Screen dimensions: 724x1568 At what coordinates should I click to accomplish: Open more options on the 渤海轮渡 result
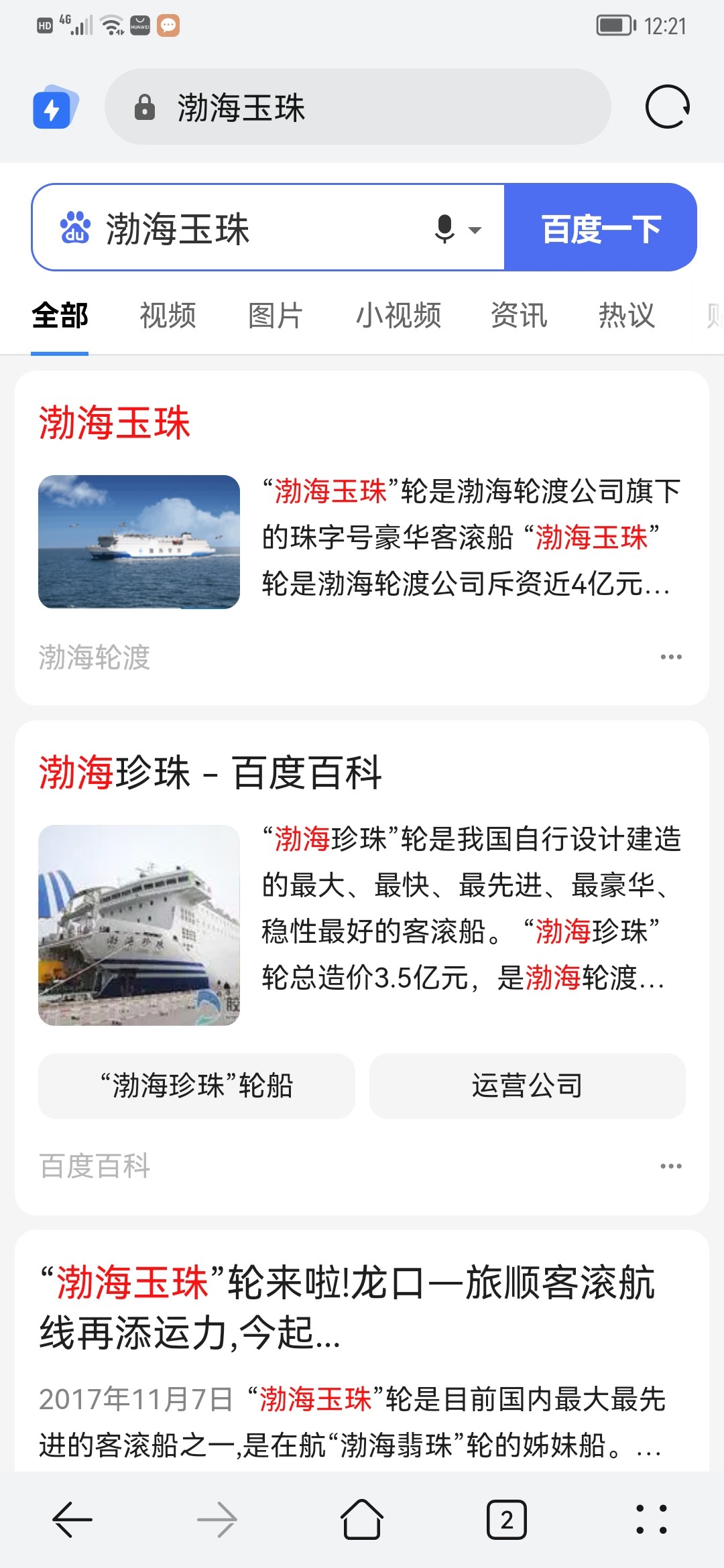pos(670,657)
